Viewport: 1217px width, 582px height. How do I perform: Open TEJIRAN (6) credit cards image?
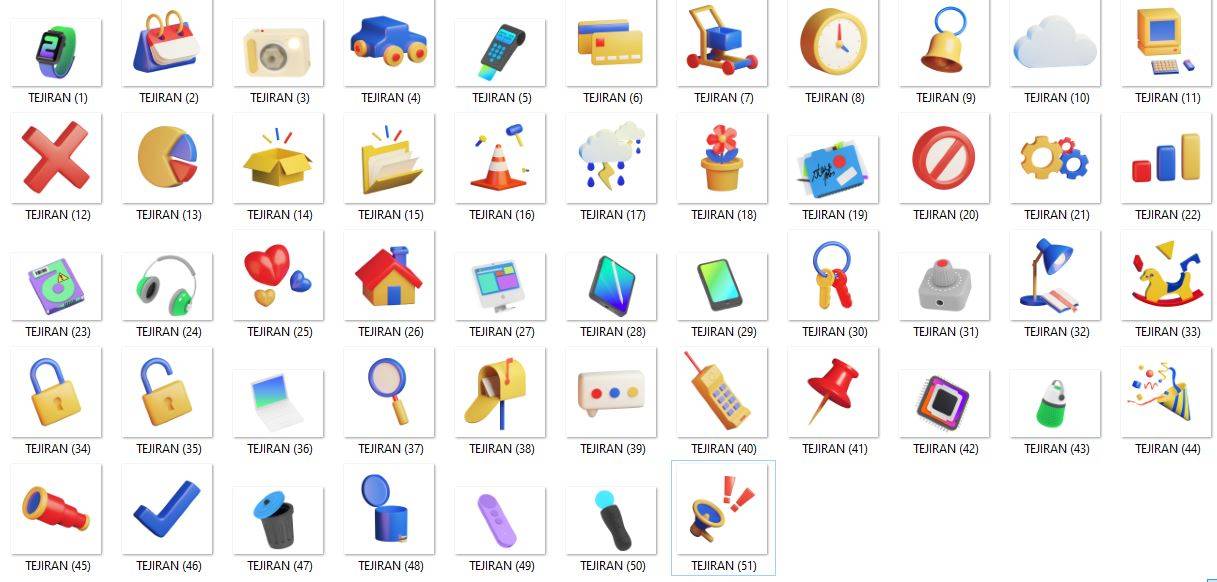coord(611,45)
